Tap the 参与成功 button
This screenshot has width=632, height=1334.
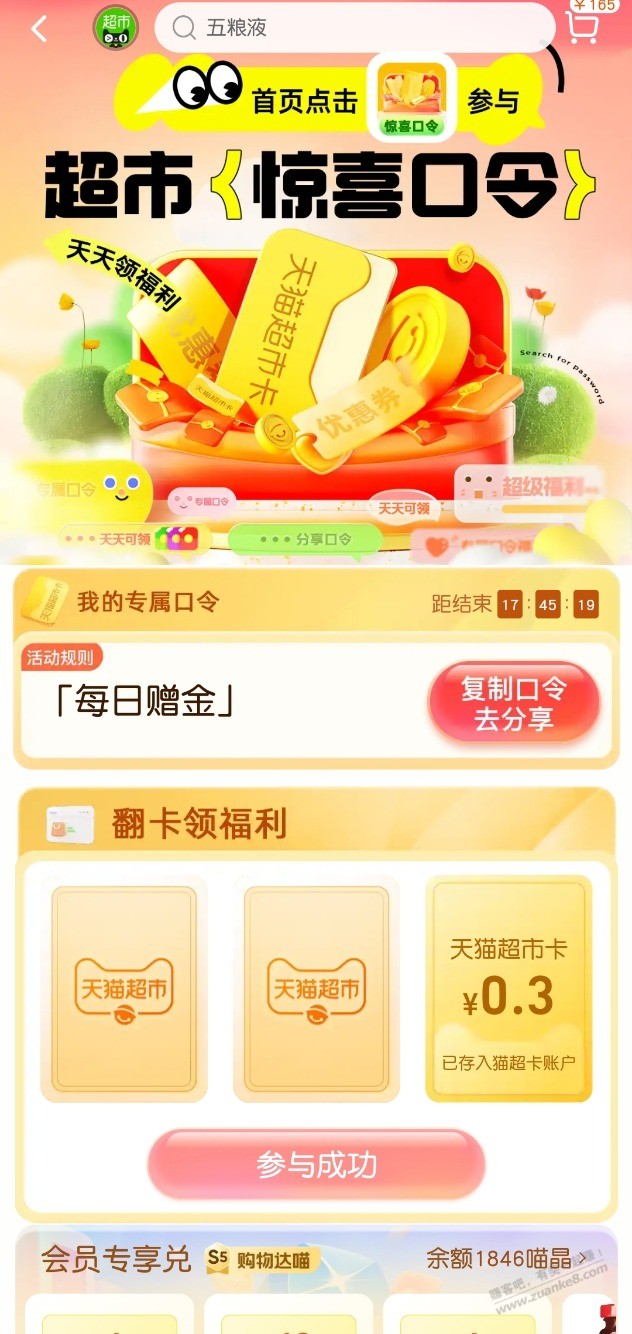(x=316, y=1165)
